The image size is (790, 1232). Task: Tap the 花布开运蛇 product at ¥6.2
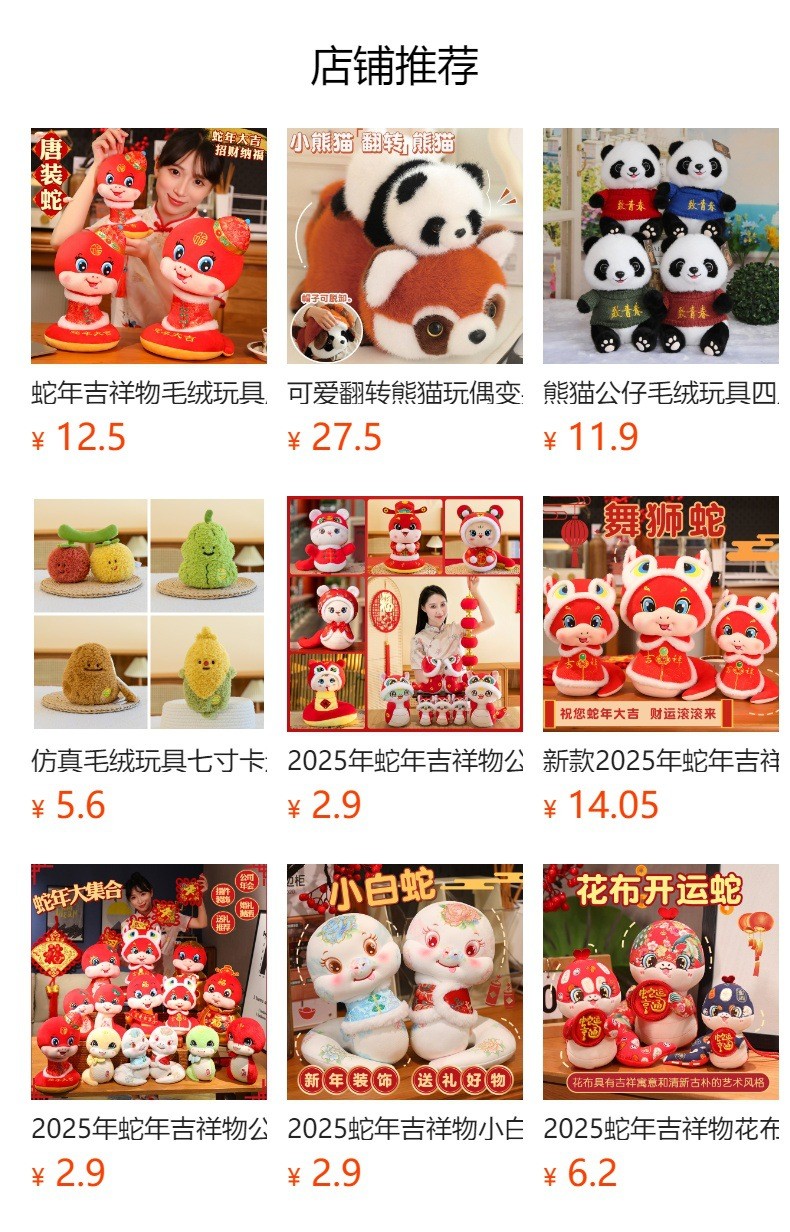tap(660, 982)
